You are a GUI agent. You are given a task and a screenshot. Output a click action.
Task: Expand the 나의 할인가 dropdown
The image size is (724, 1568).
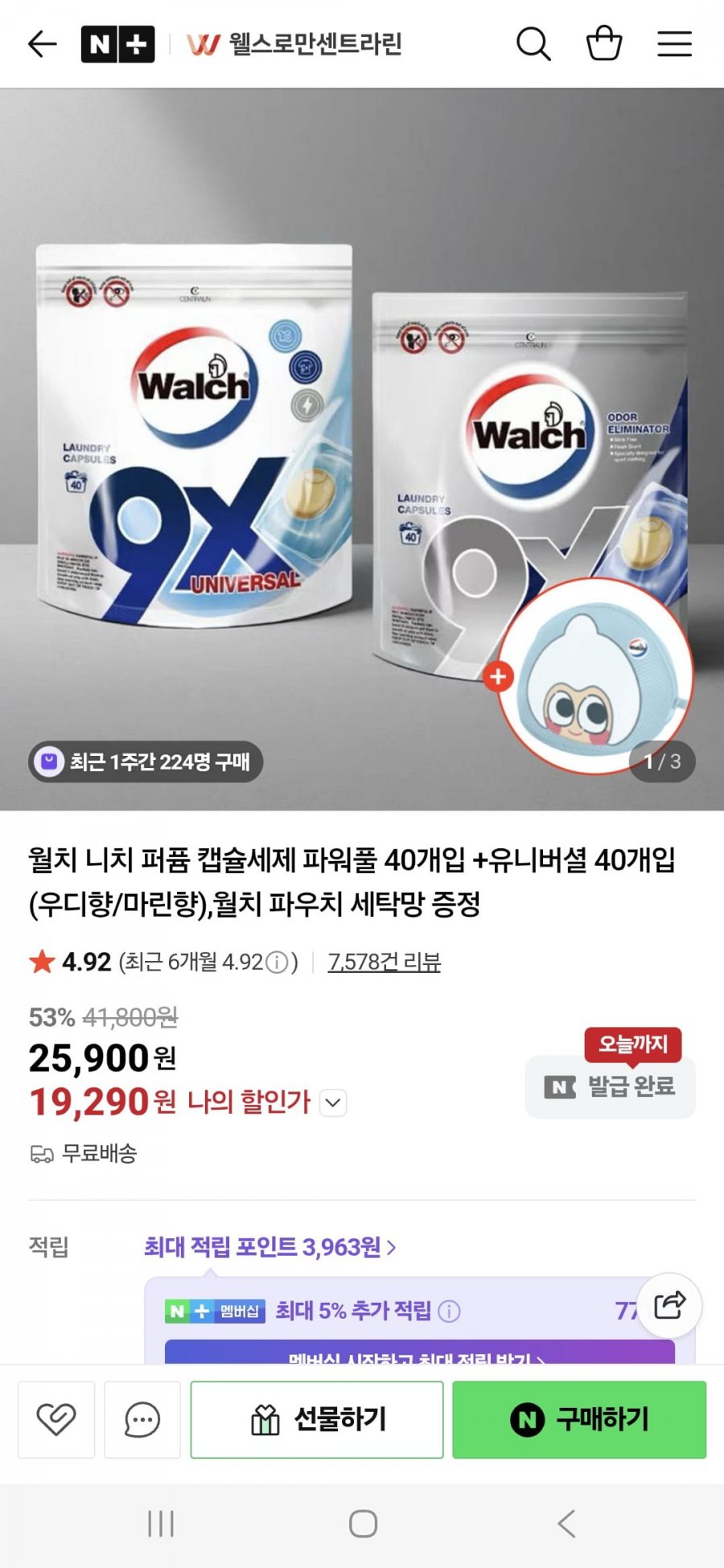click(334, 1102)
